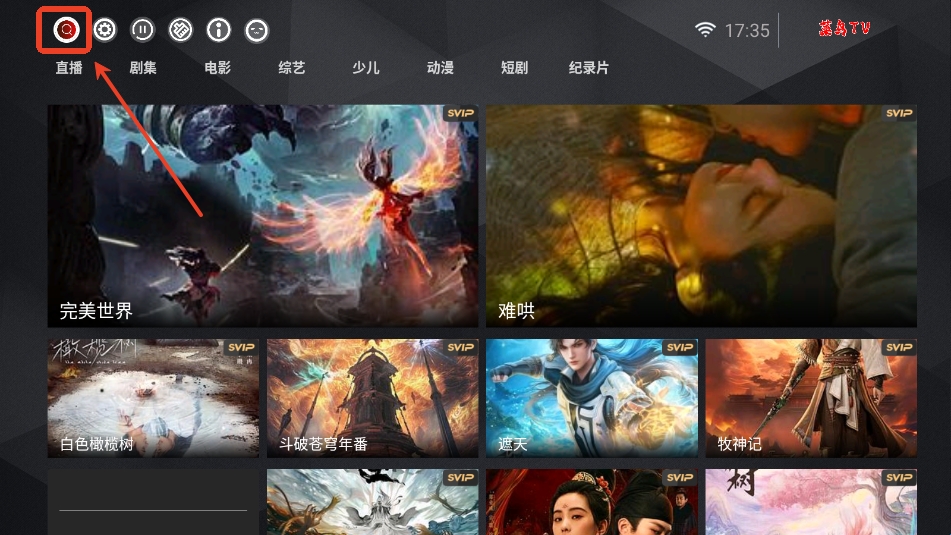Open the settings gear icon

coord(105,30)
